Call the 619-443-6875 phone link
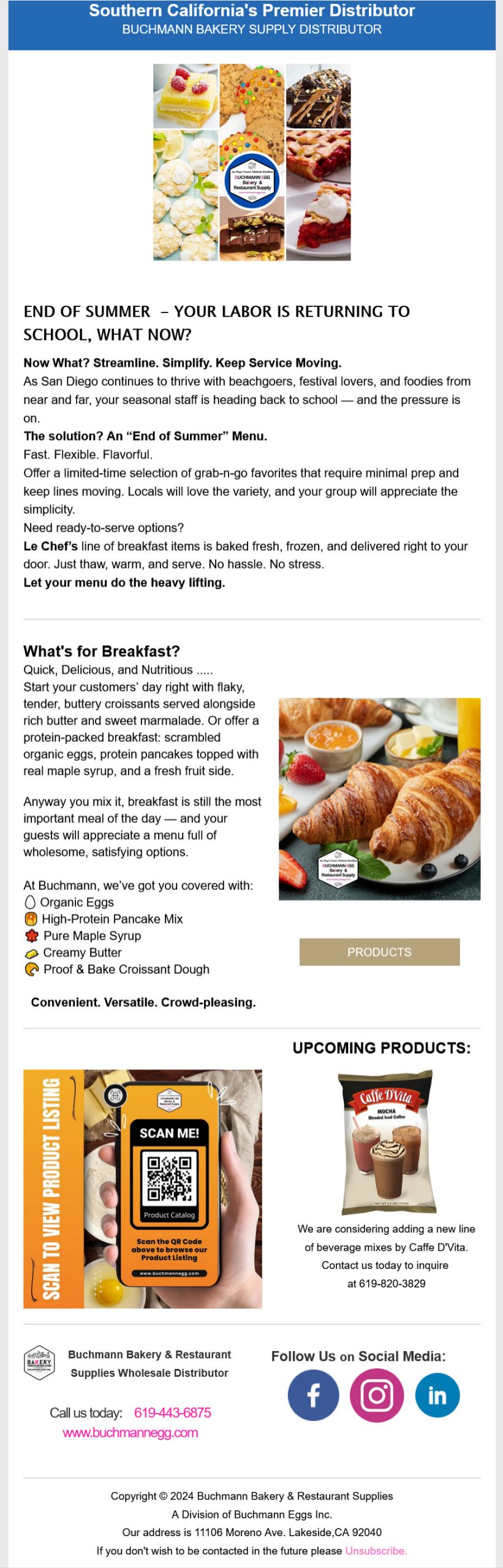The height and width of the screenshot is (1568, 503). [172, 1412]
